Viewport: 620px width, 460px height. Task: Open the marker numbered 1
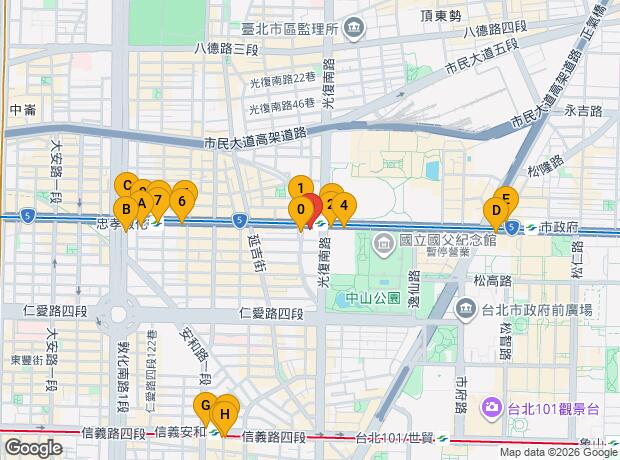coord(301,188)
